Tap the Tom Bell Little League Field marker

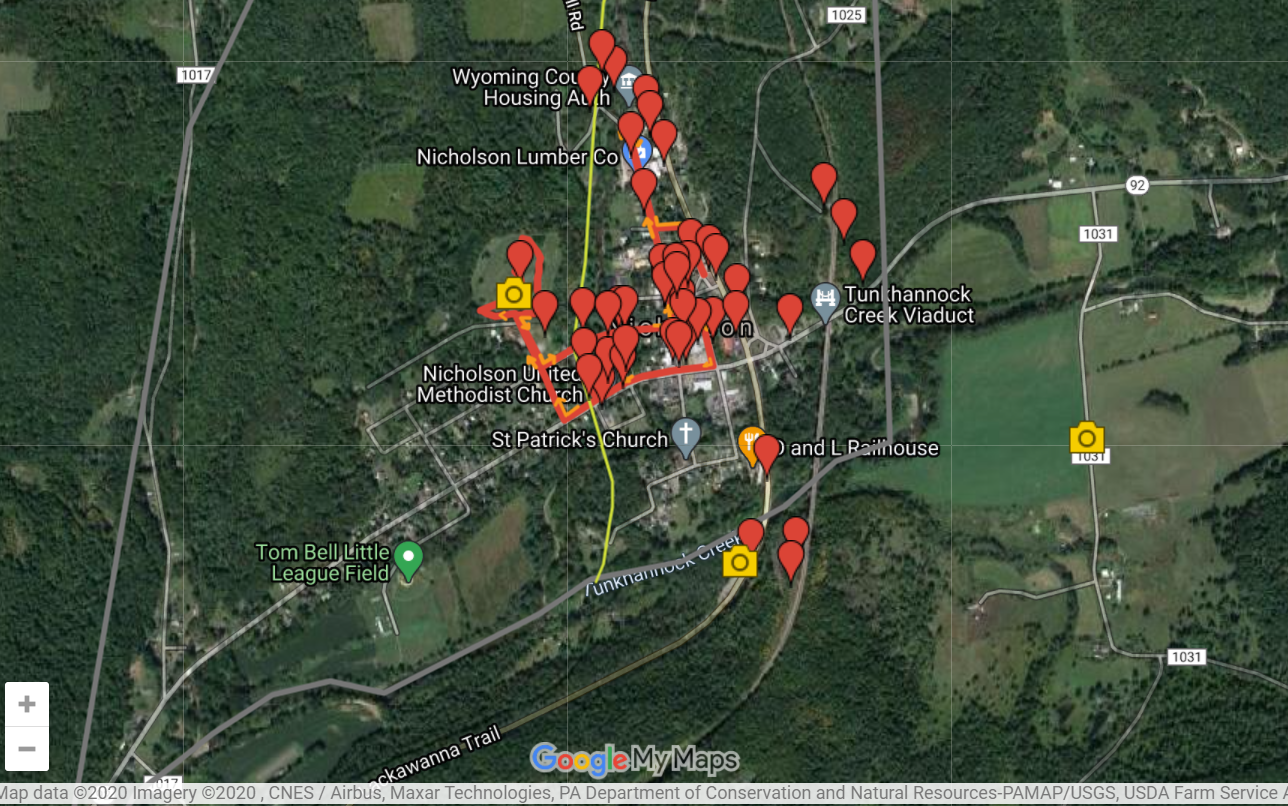point(408,559)
